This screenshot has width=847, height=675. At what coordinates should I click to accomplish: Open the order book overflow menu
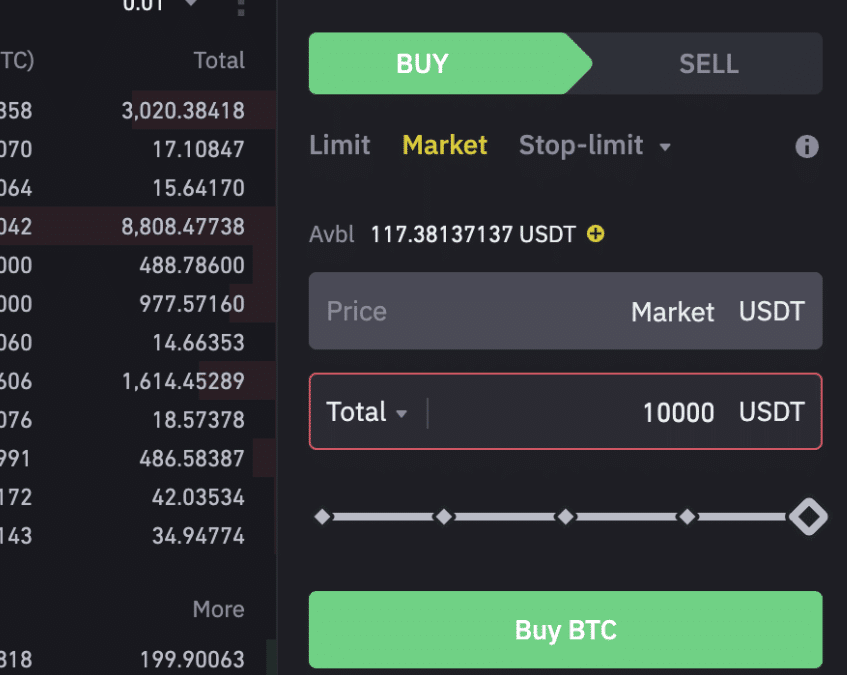[240, 7]
